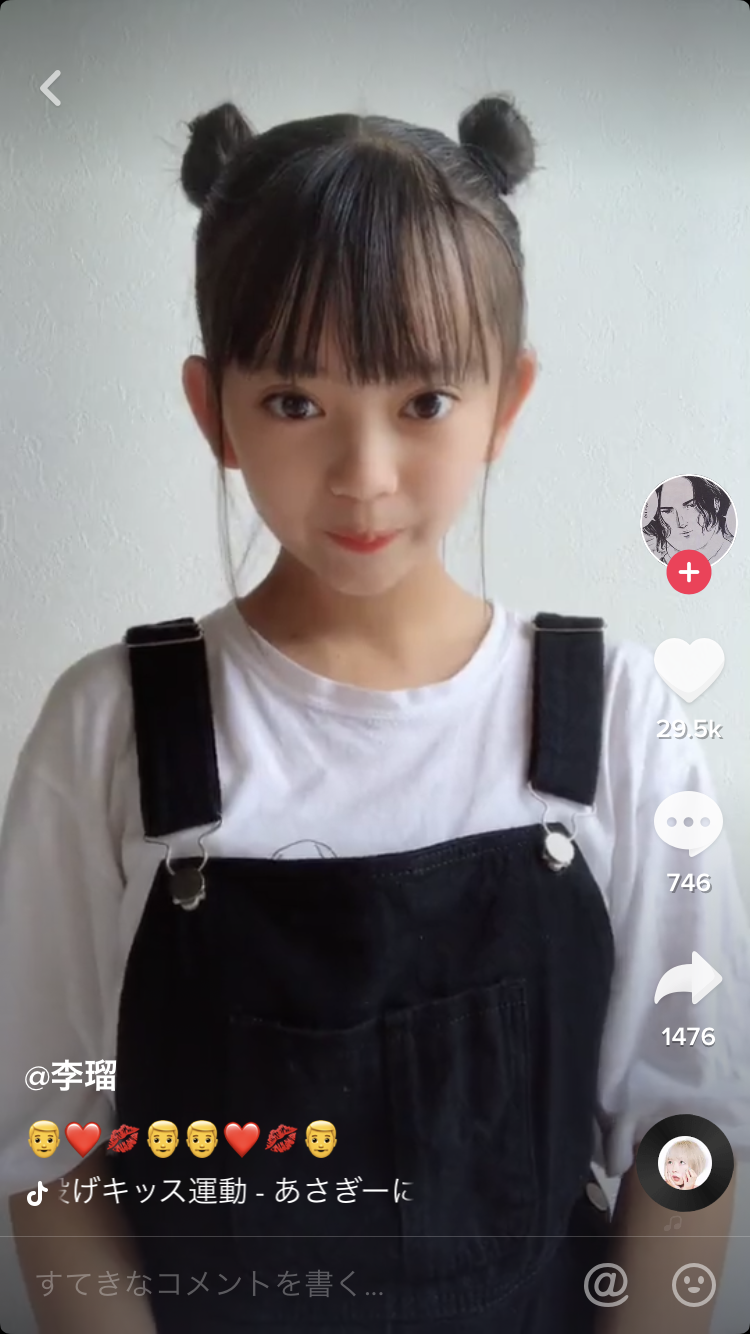The image size is (750, 1334).
Task: Follow the creator with the red plus
Action: click(688, 573)
